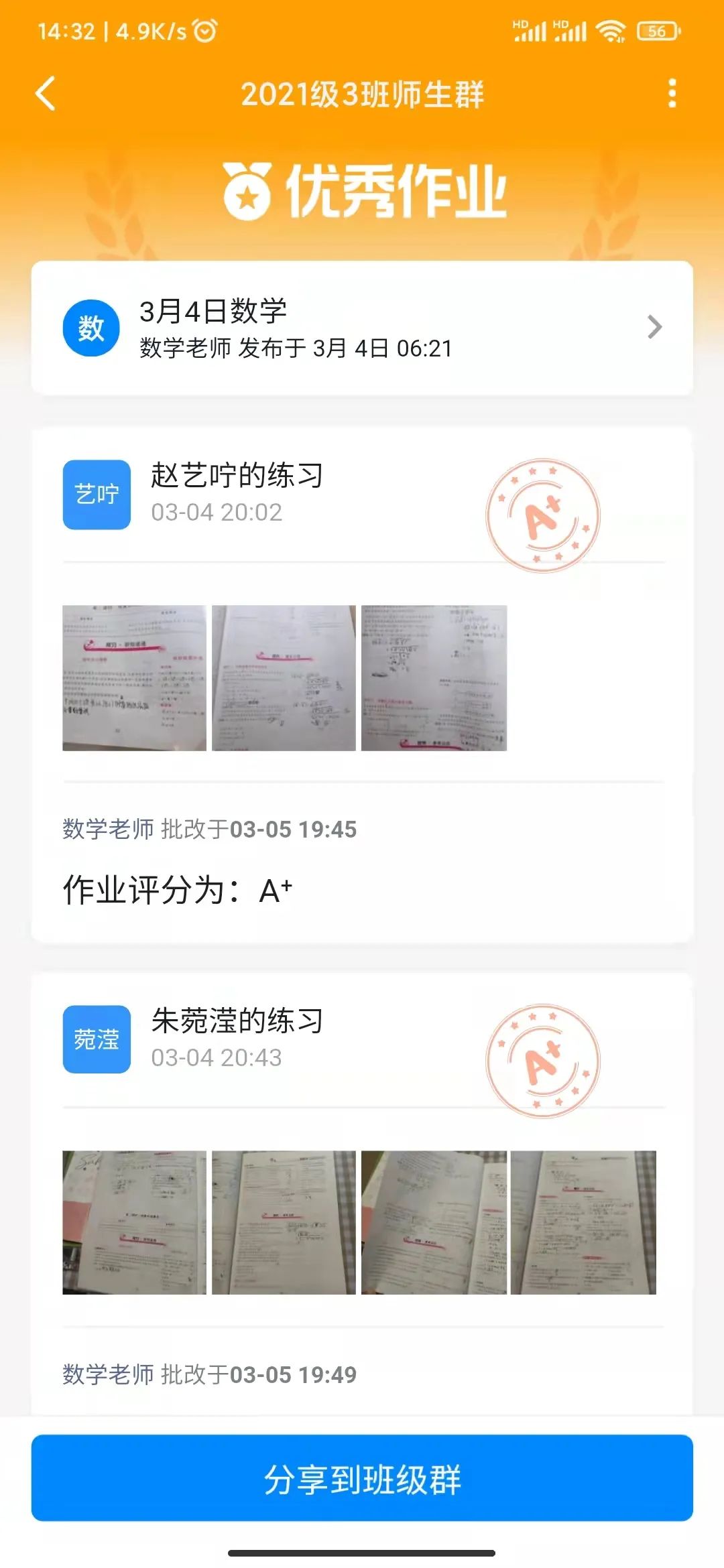Open 赵艺咛的练习 submission
The height and width of the screenshot is (1568, 724).
[237, 476]
